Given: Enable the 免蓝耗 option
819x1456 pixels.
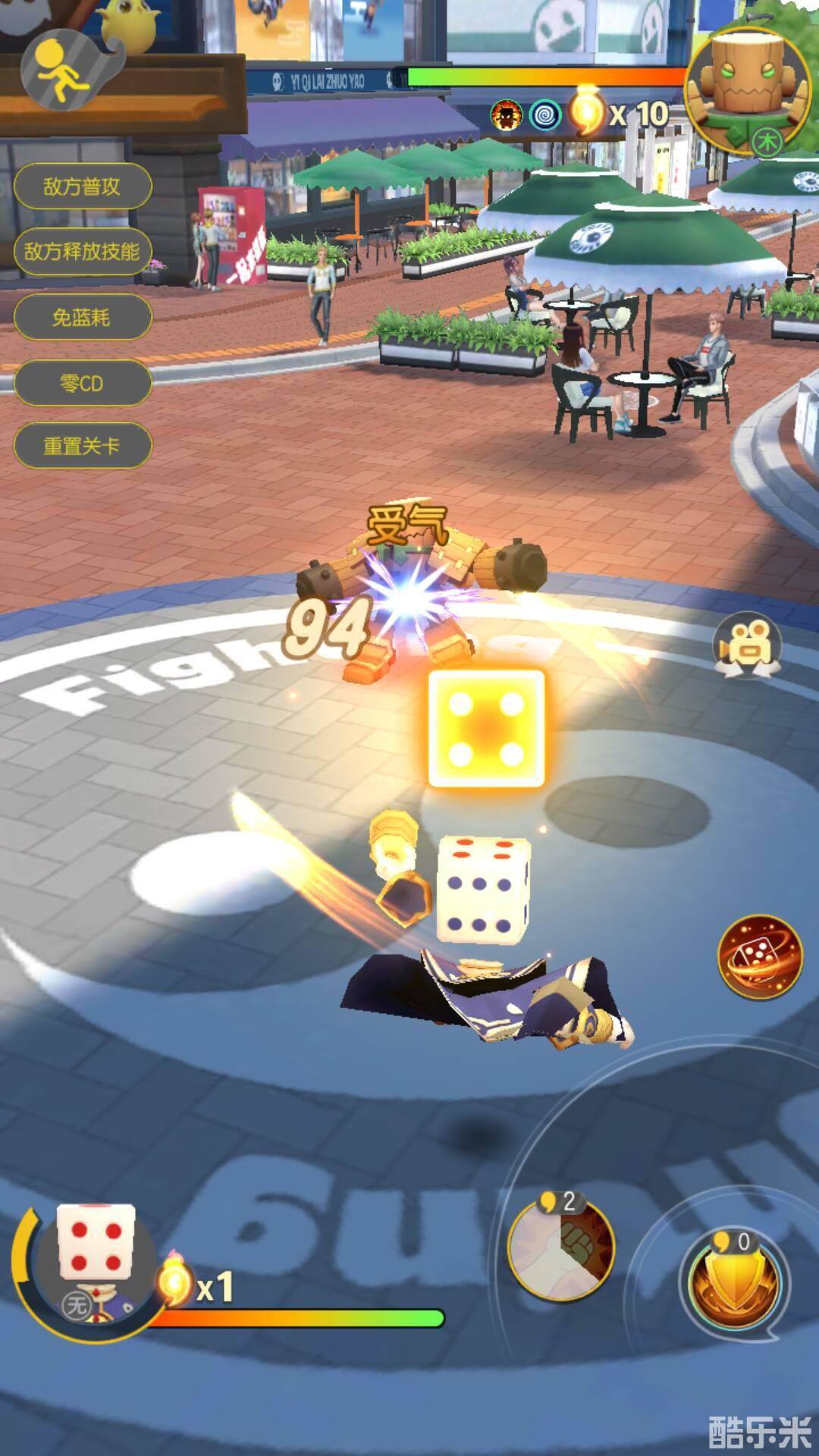Looking at the screenshot, I should pos(82,317).
